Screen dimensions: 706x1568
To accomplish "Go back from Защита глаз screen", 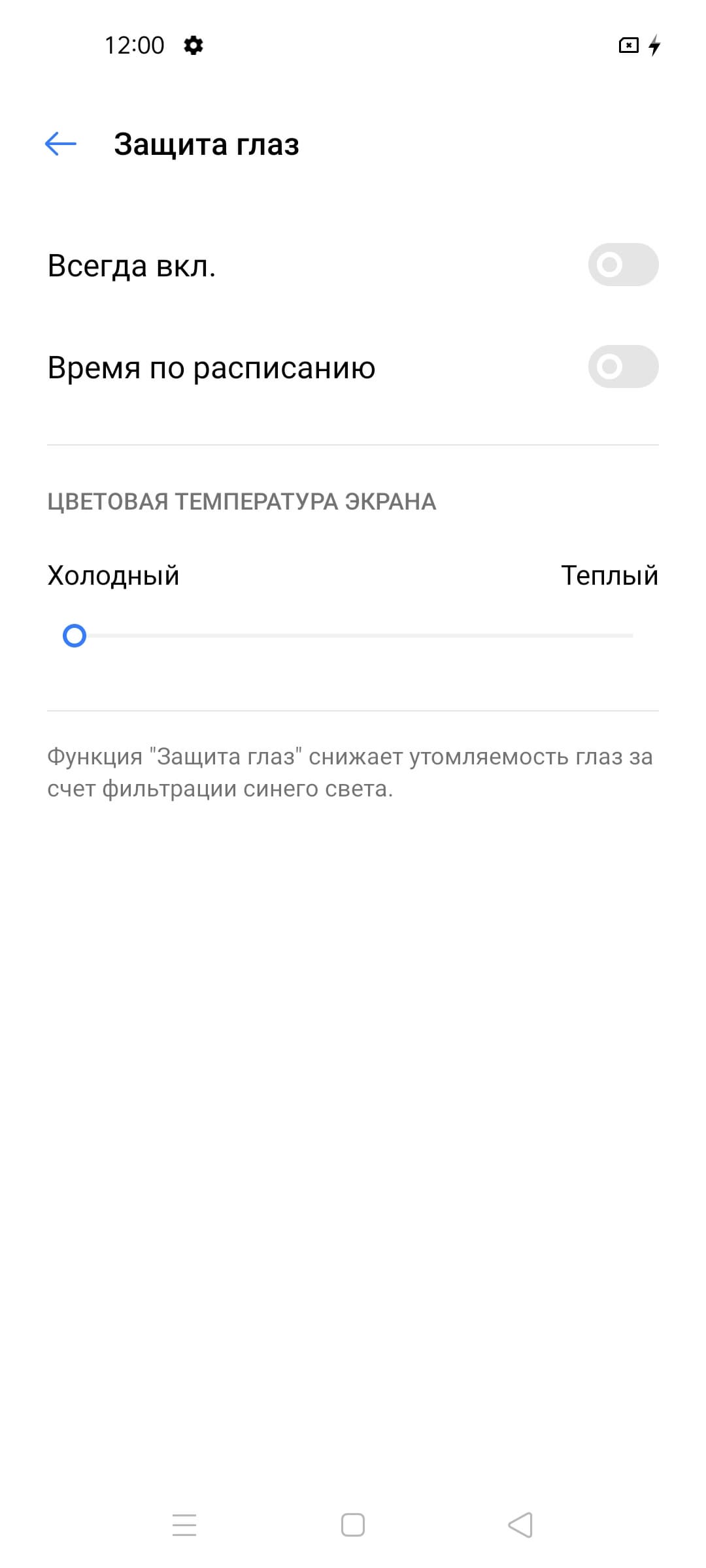I will [61, 144].
